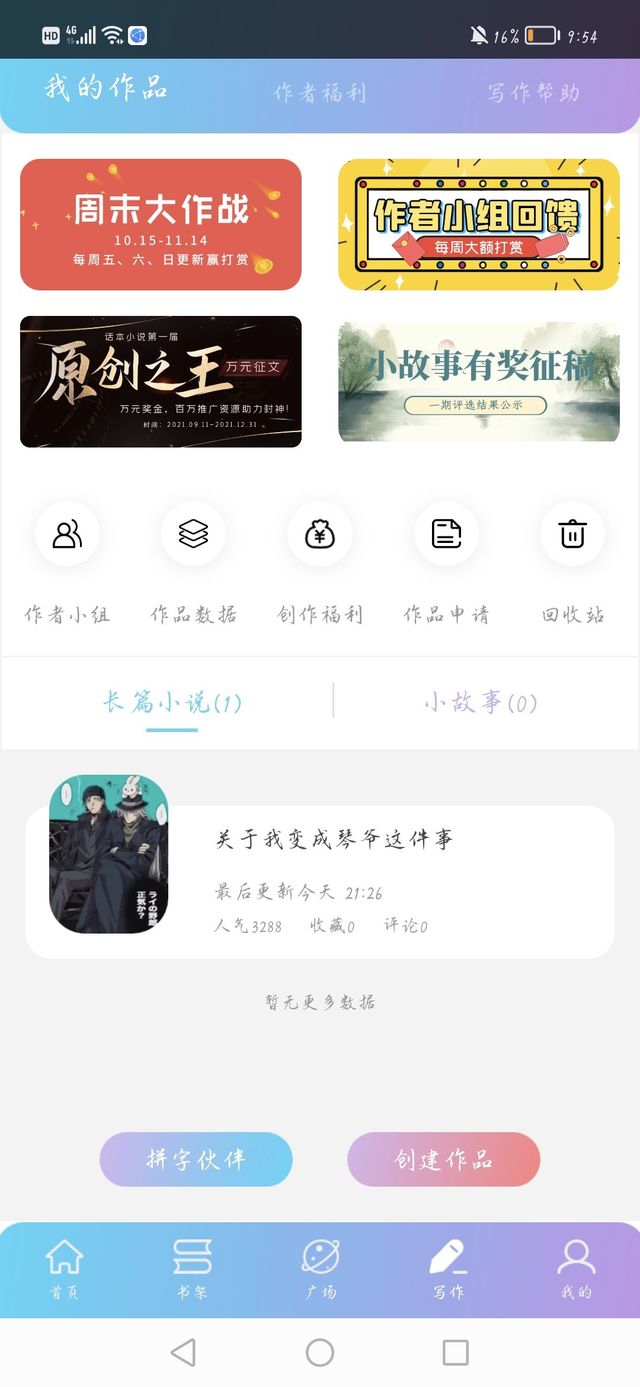Switch to the 小故事(0) tab
Viewport: 640px width, 1387px height.
[481, 703]
